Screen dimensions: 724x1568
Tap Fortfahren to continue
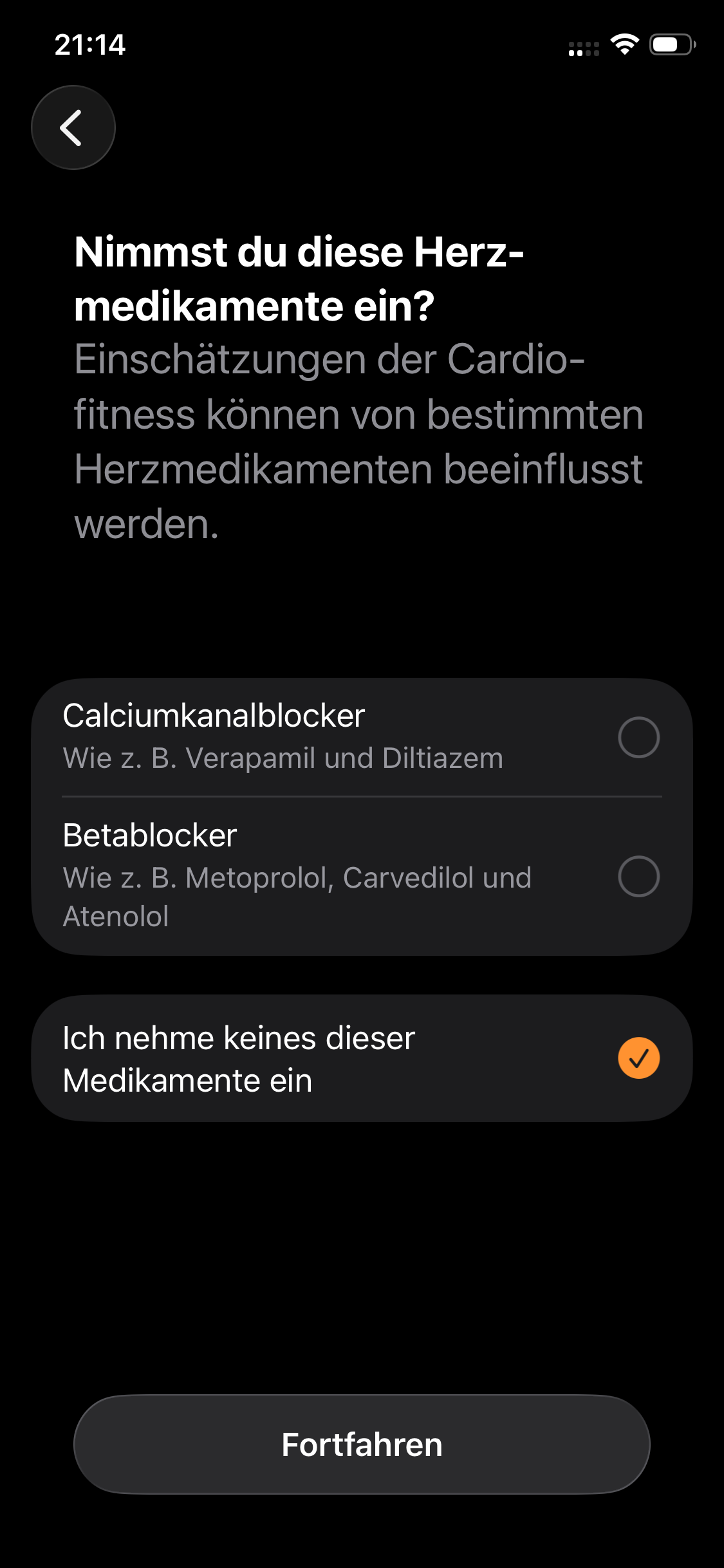point(362,1444)
